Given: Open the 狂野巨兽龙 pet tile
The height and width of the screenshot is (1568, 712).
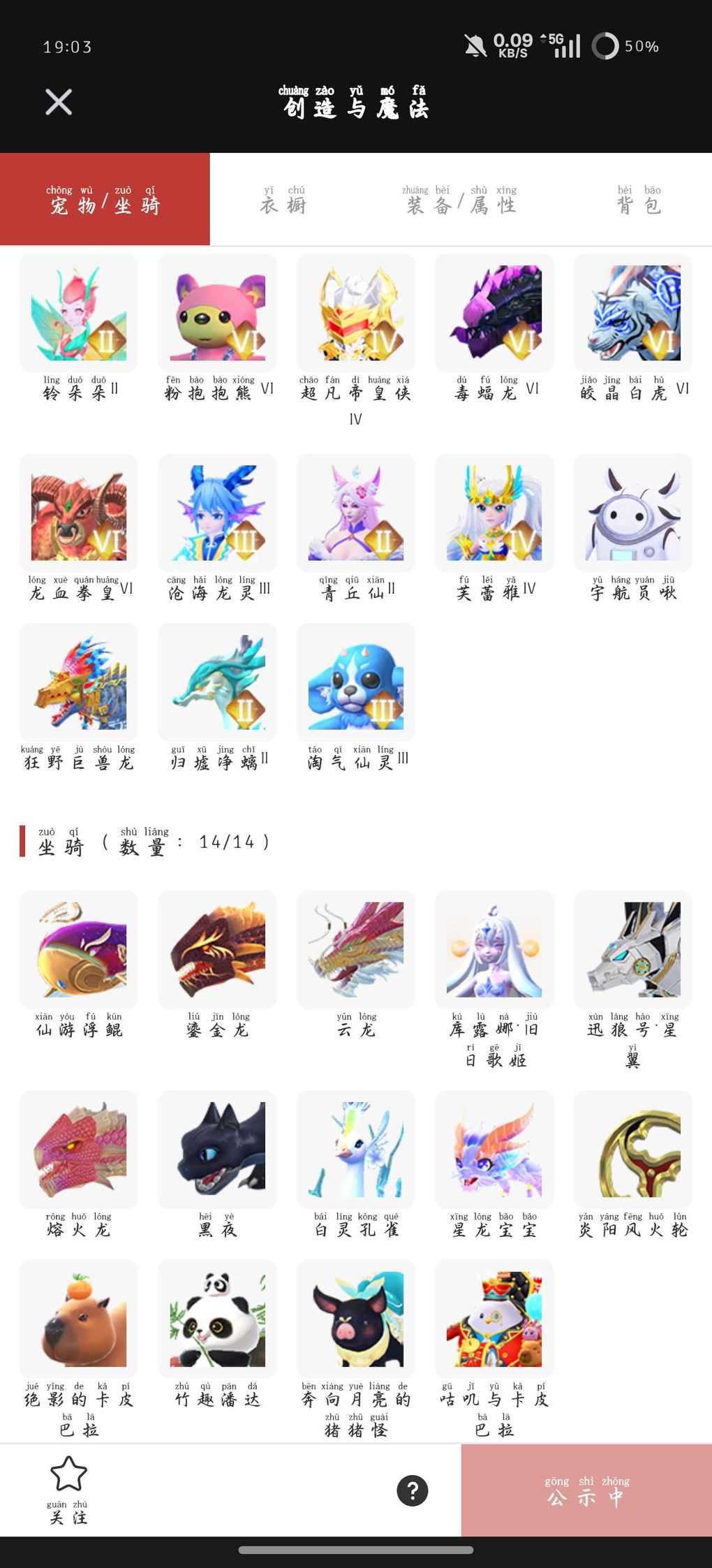Looking at the screenshot, I should [x=79, y=682].
